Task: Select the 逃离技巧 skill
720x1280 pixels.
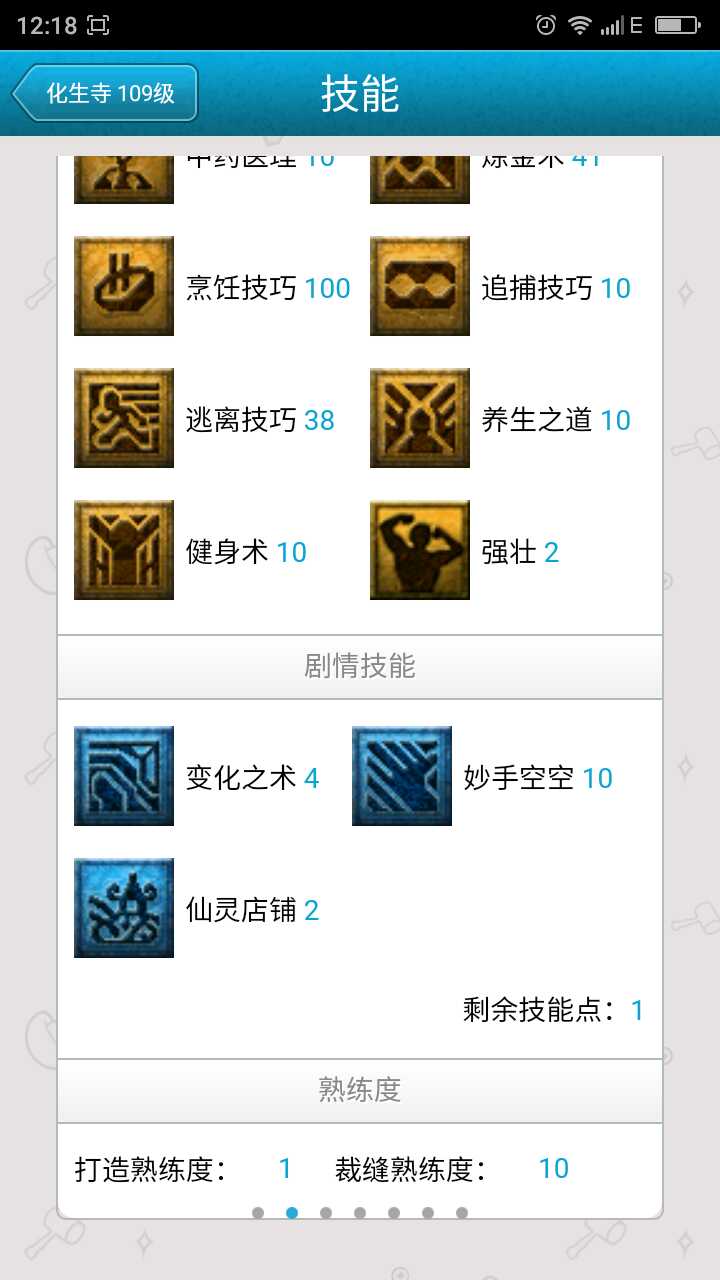Action: click(x=124, y=418)
